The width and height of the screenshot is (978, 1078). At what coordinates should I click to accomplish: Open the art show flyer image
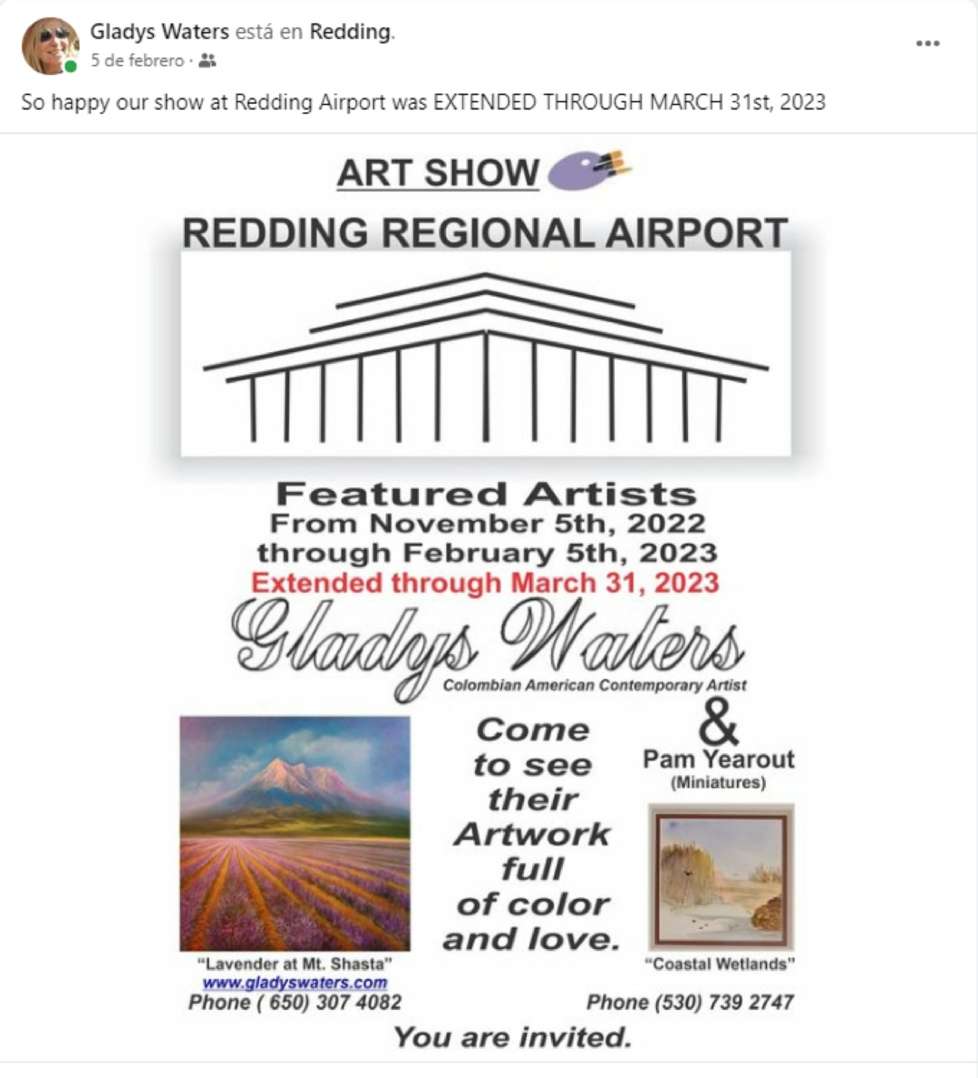click(489, 600)
